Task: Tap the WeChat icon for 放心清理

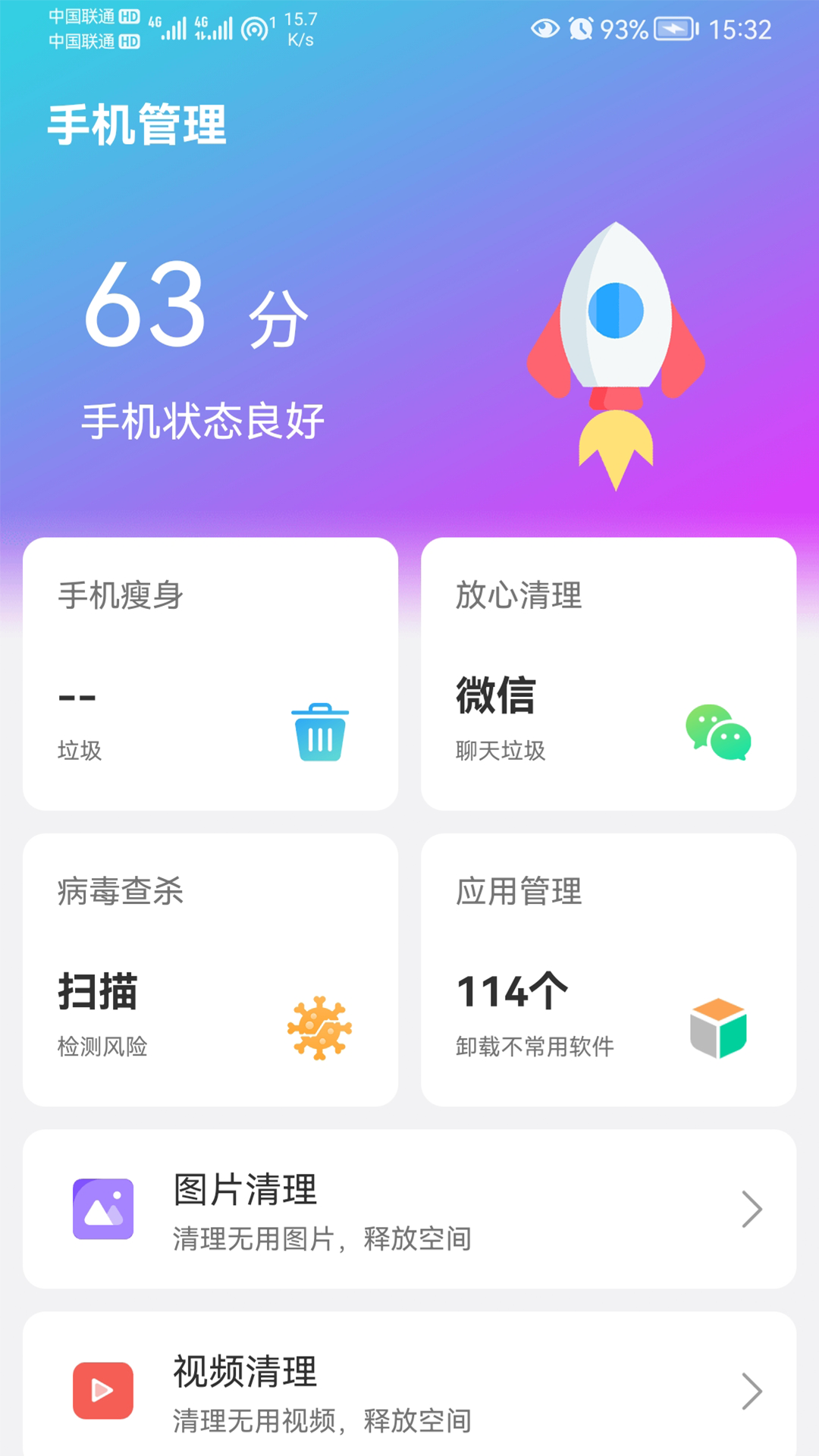Action: pos(719,734)
